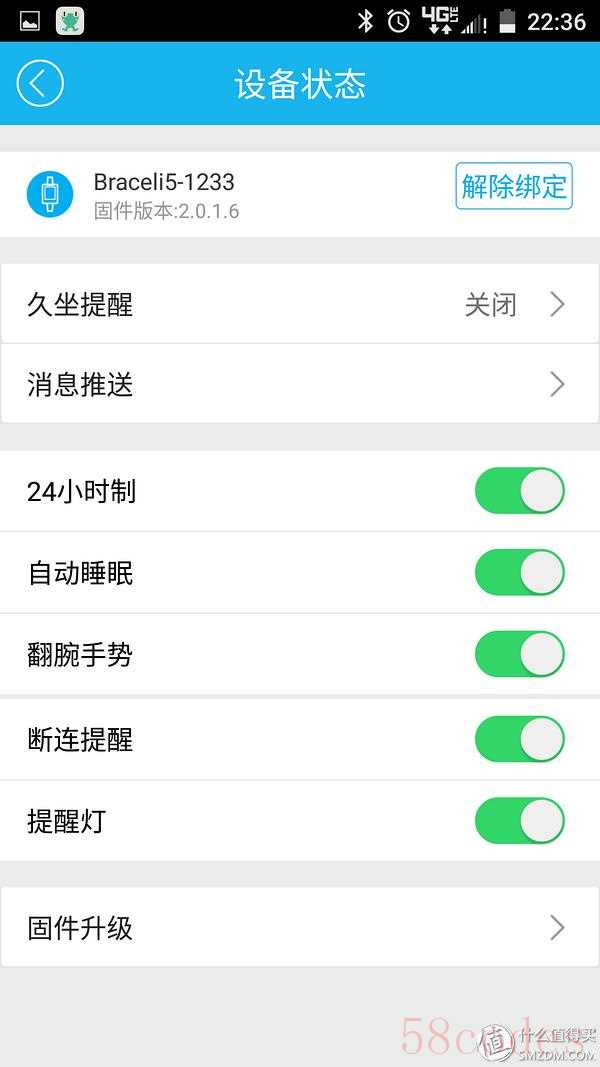Tap the 解除绑定 unbind button
Viewport: 600px width, 1067px height.
tap(514, 186)
